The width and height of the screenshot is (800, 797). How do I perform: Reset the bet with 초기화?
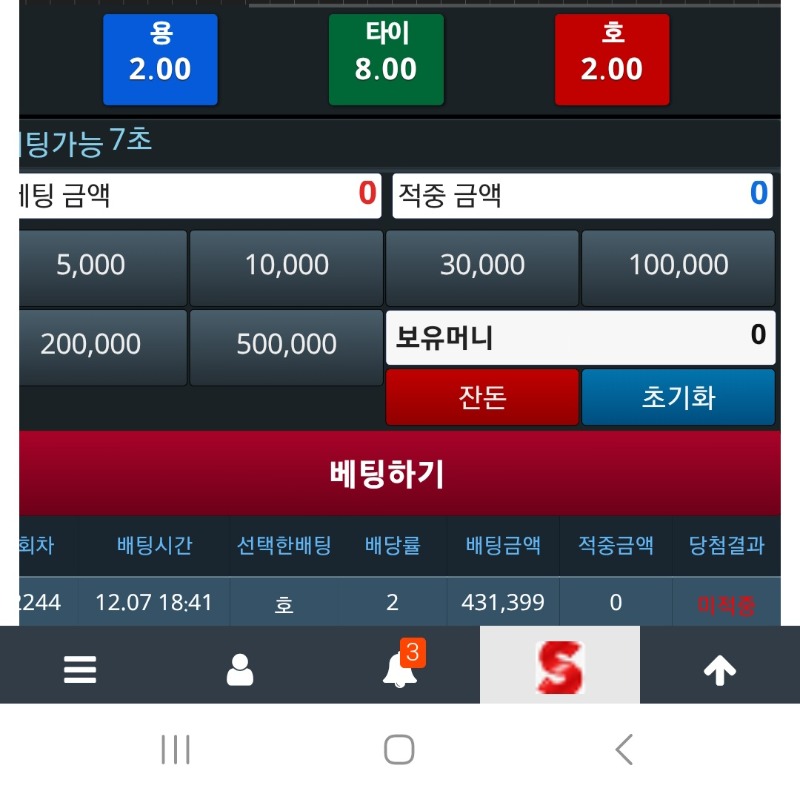click(x=678, y=397)
